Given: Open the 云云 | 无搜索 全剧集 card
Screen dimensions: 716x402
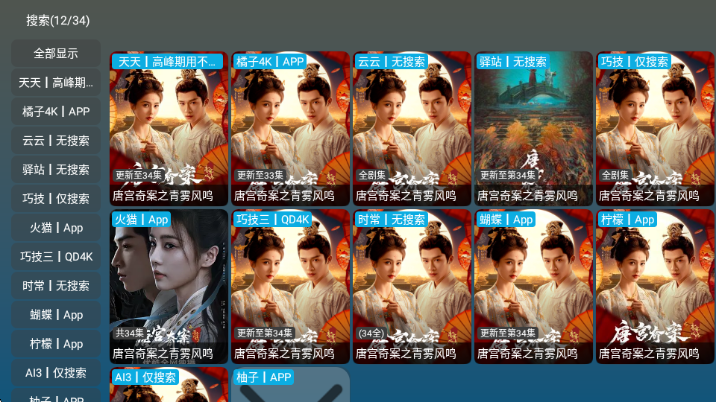Looking at the screenshot, I should 412,128.
